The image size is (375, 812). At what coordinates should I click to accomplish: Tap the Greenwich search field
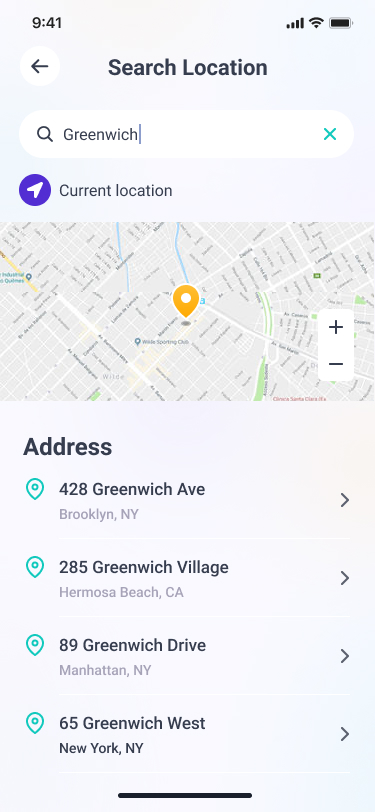[186, 134]
